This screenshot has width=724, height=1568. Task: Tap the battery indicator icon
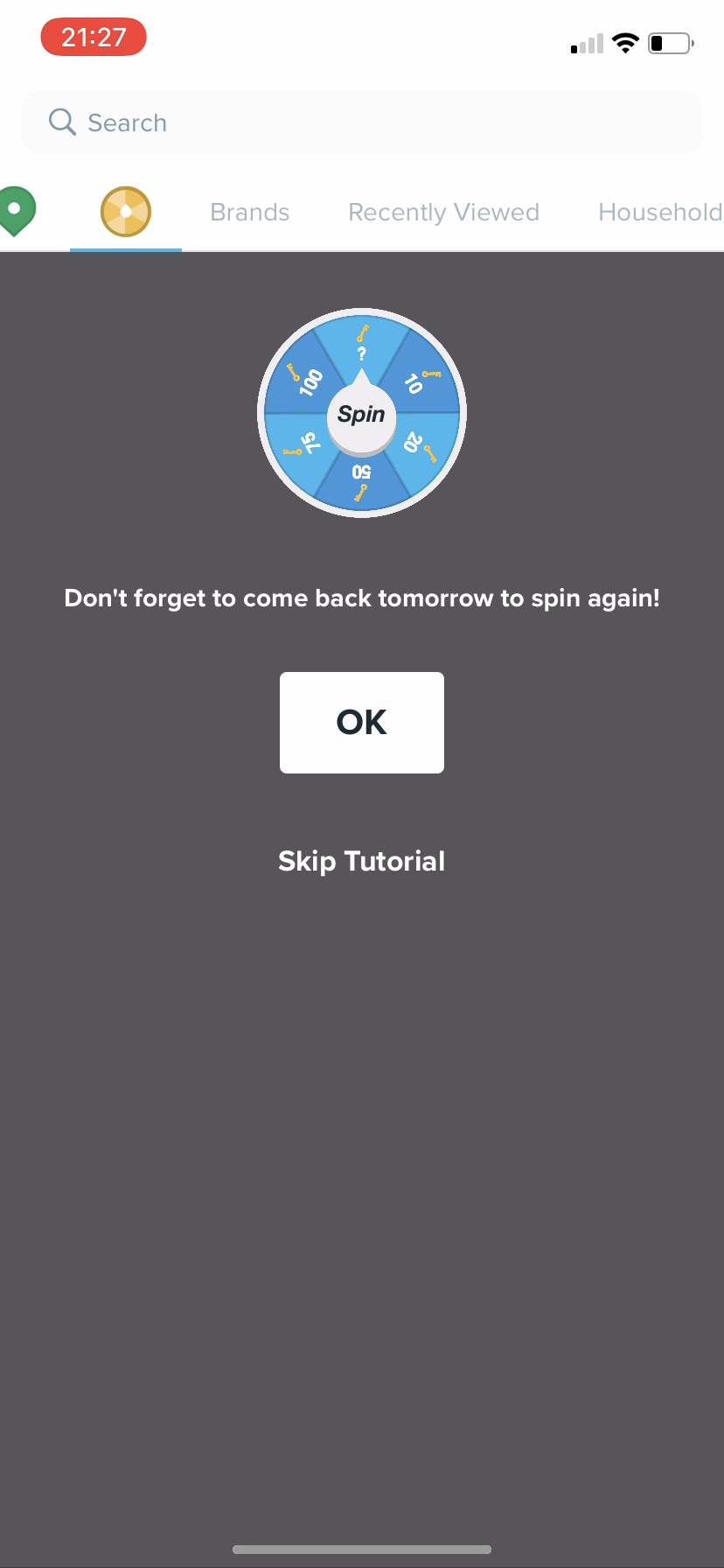670,42
